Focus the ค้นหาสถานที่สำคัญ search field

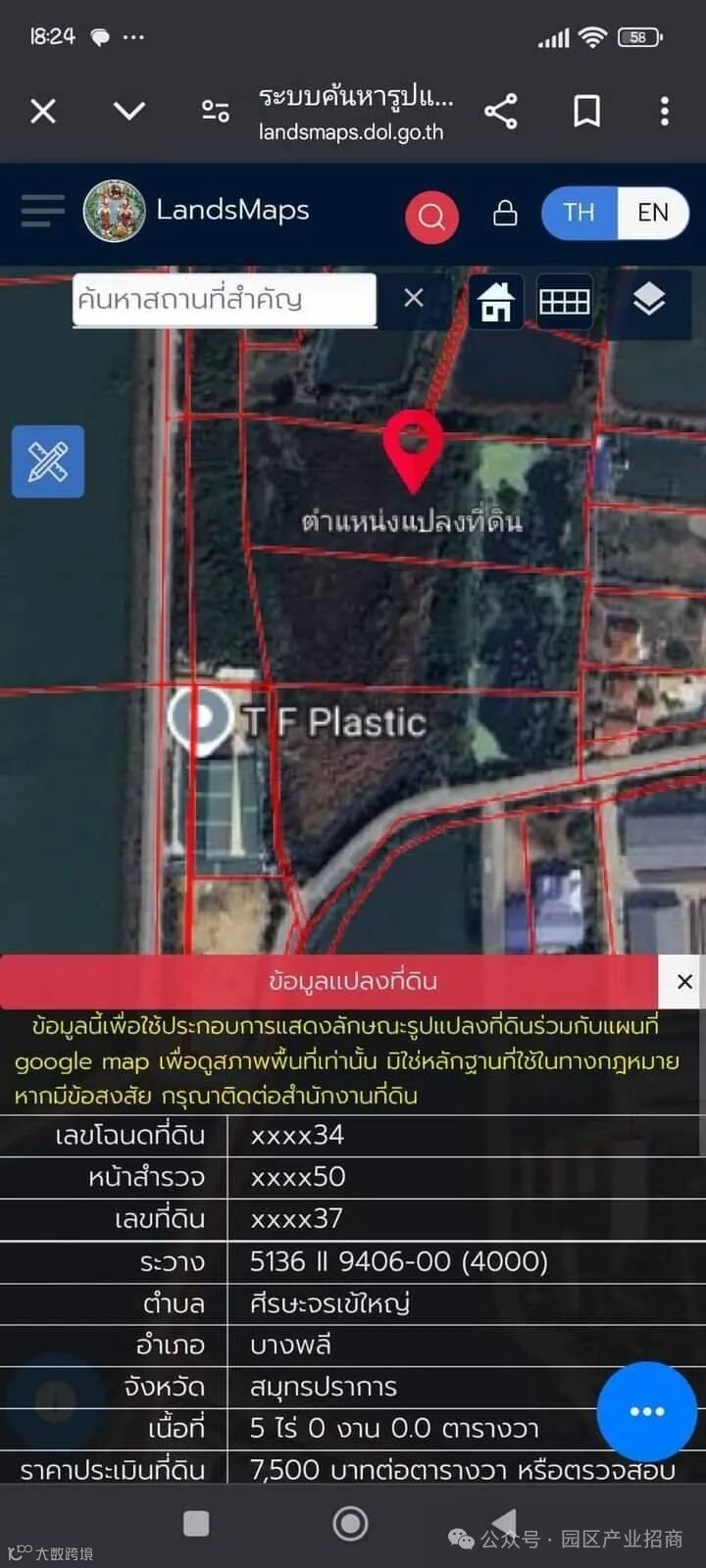pos(224,299)
